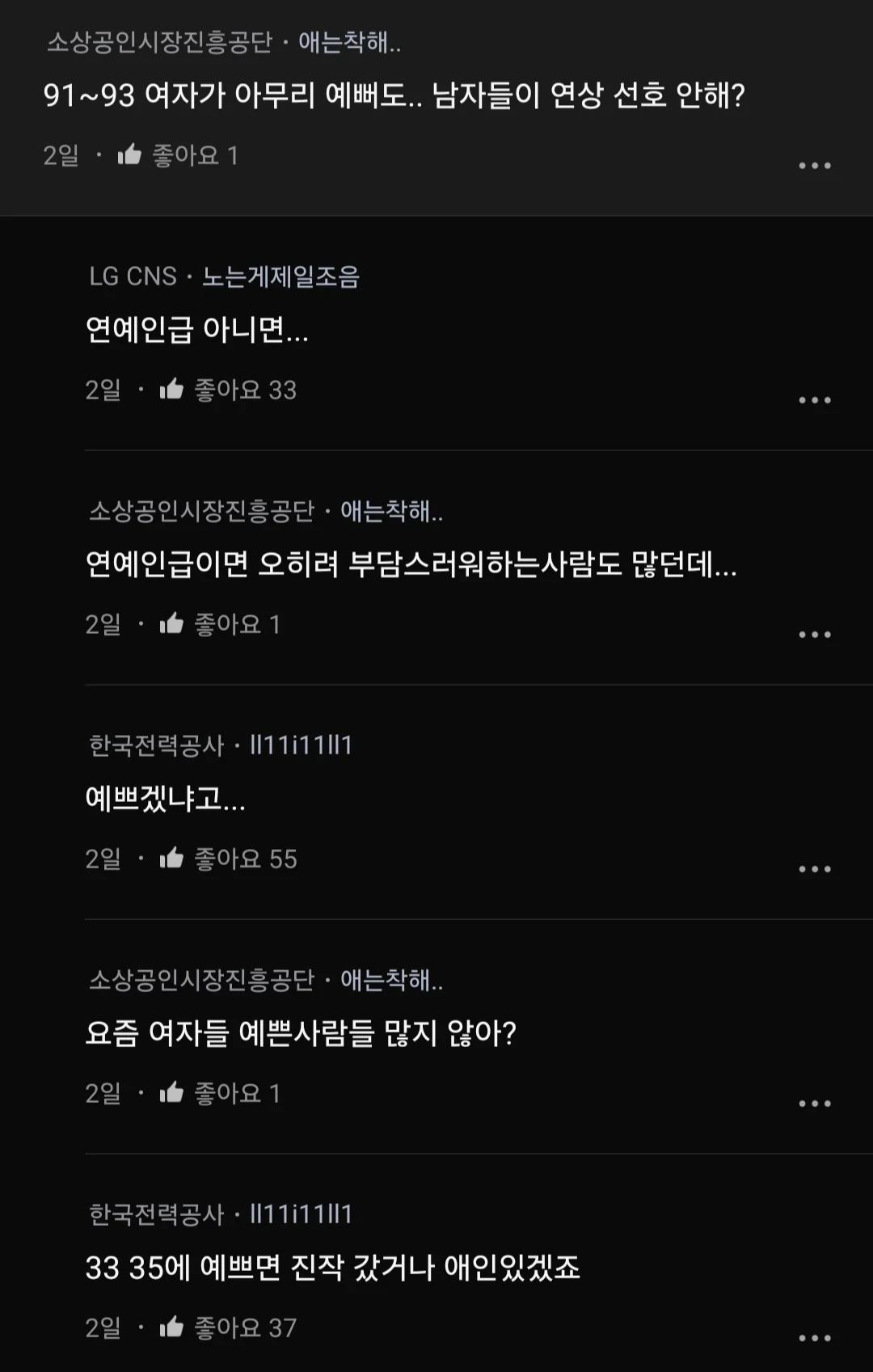Open more options for the '연예인급이면 오히려' comment
The width and height of the screenshot is (873, 1372).
tap(814, 635)
